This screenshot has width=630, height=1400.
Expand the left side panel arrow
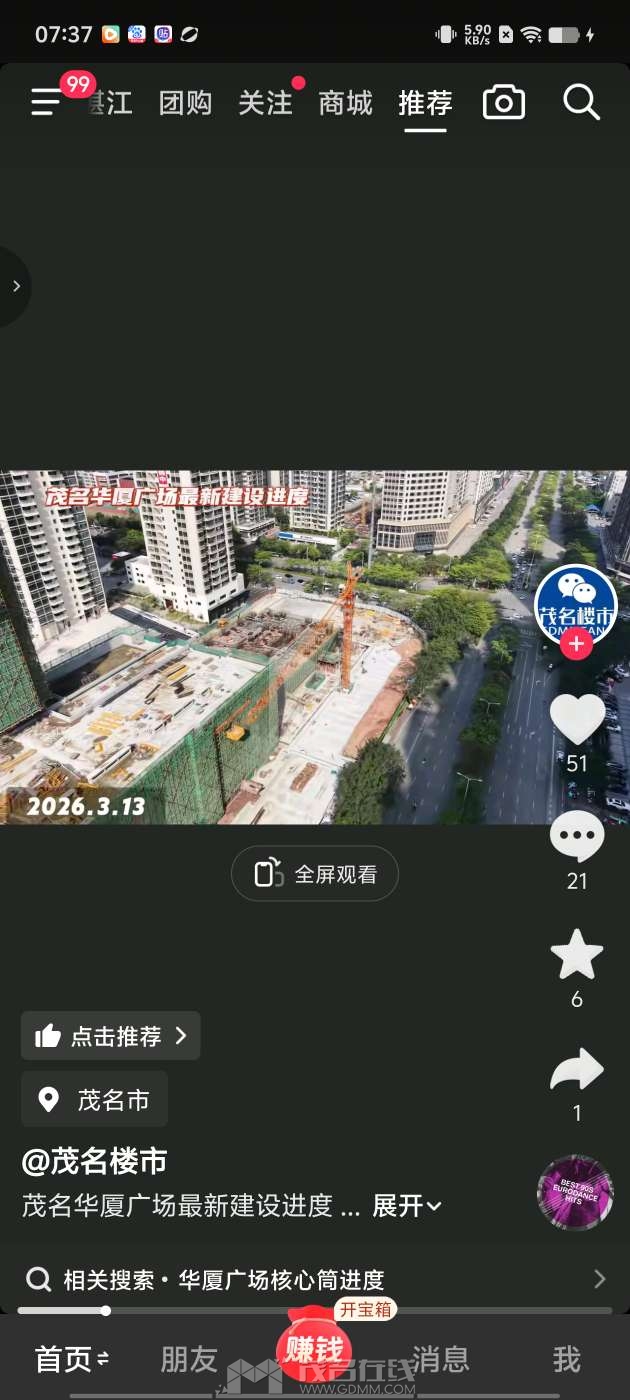(16, 286)
